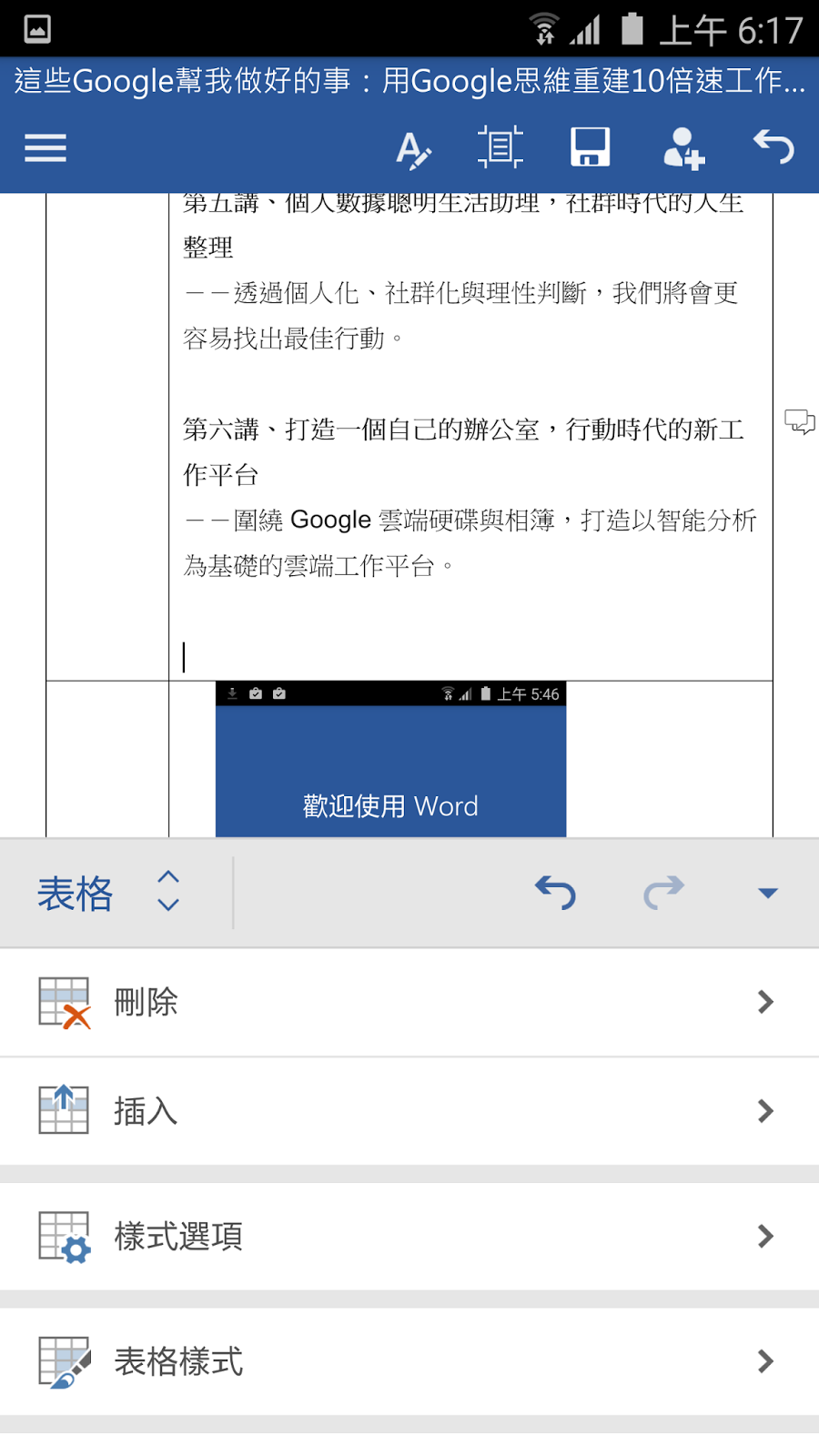Collapse the ribbon with down arrow
Screen dimensions: 819x1456
(768, 893)
